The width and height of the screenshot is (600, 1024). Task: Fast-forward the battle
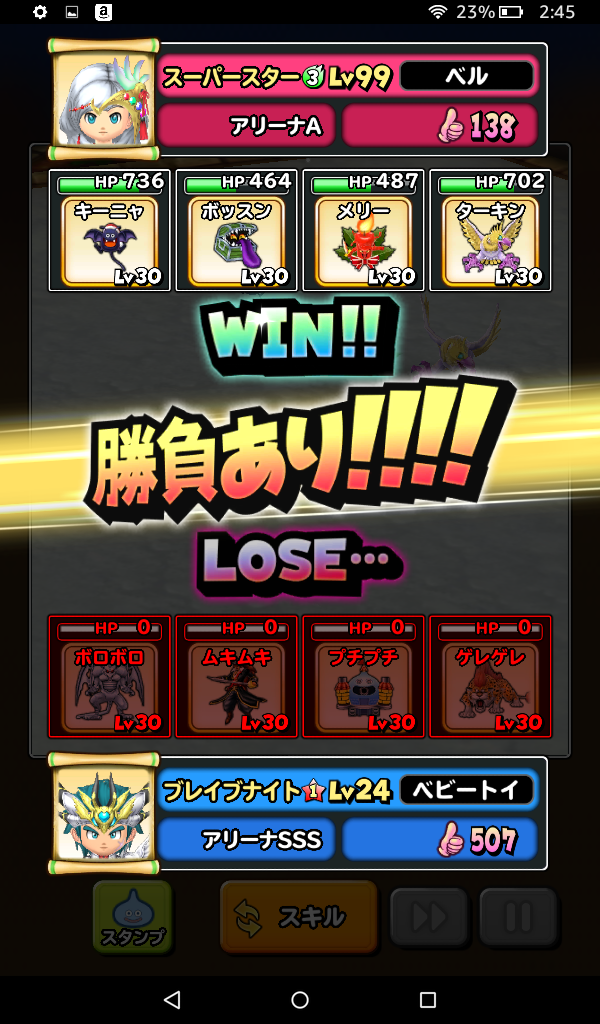[x=428, y=916]
